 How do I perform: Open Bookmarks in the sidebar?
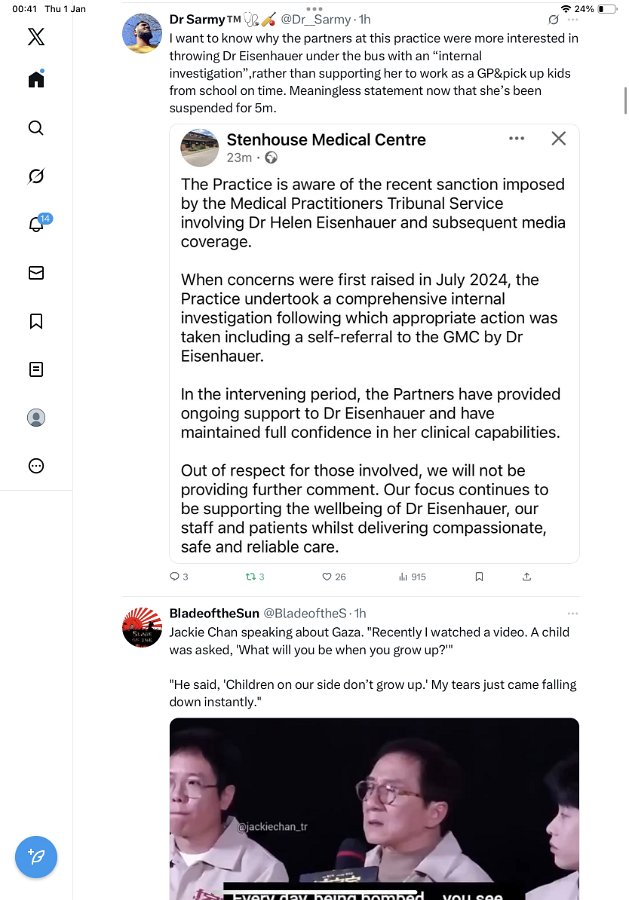coord(36,321)
